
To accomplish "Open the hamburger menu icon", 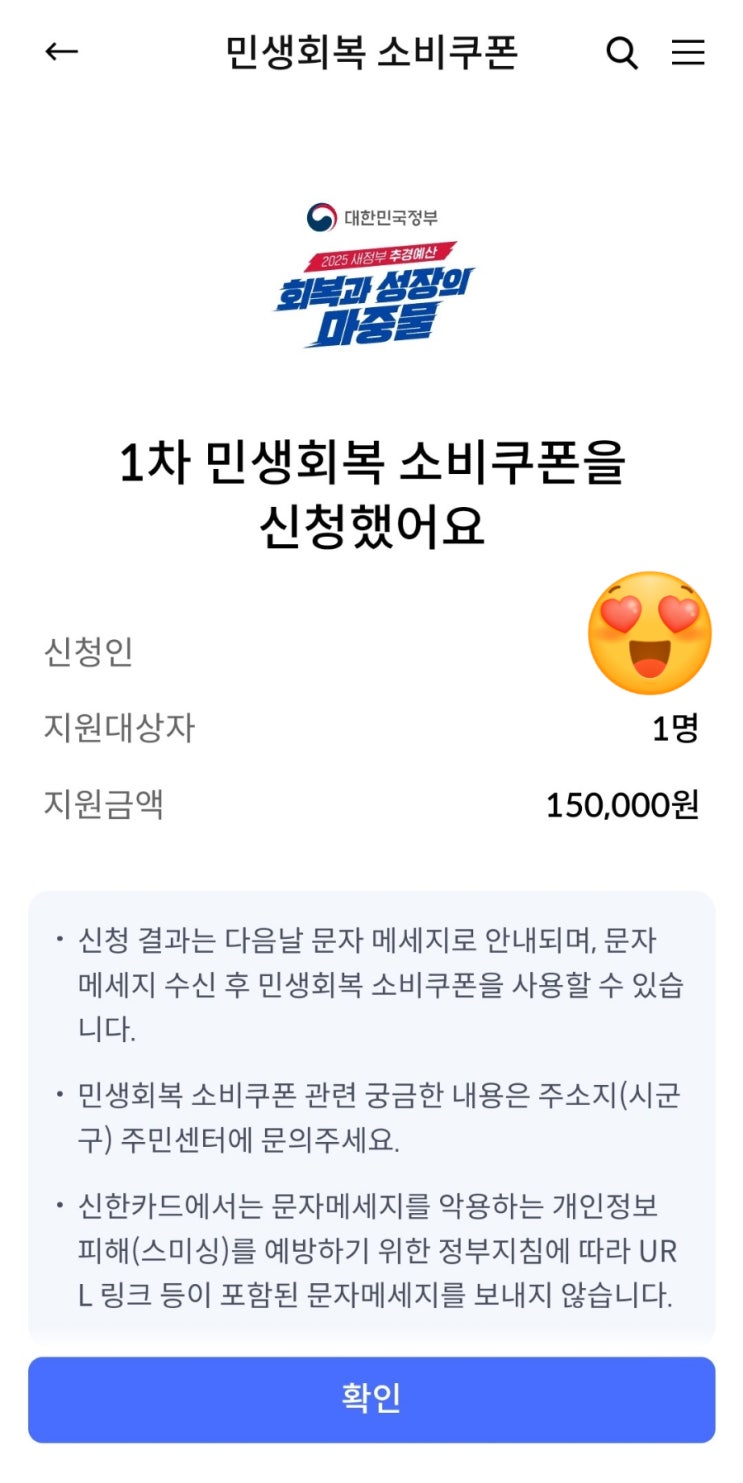I will 689,54.
